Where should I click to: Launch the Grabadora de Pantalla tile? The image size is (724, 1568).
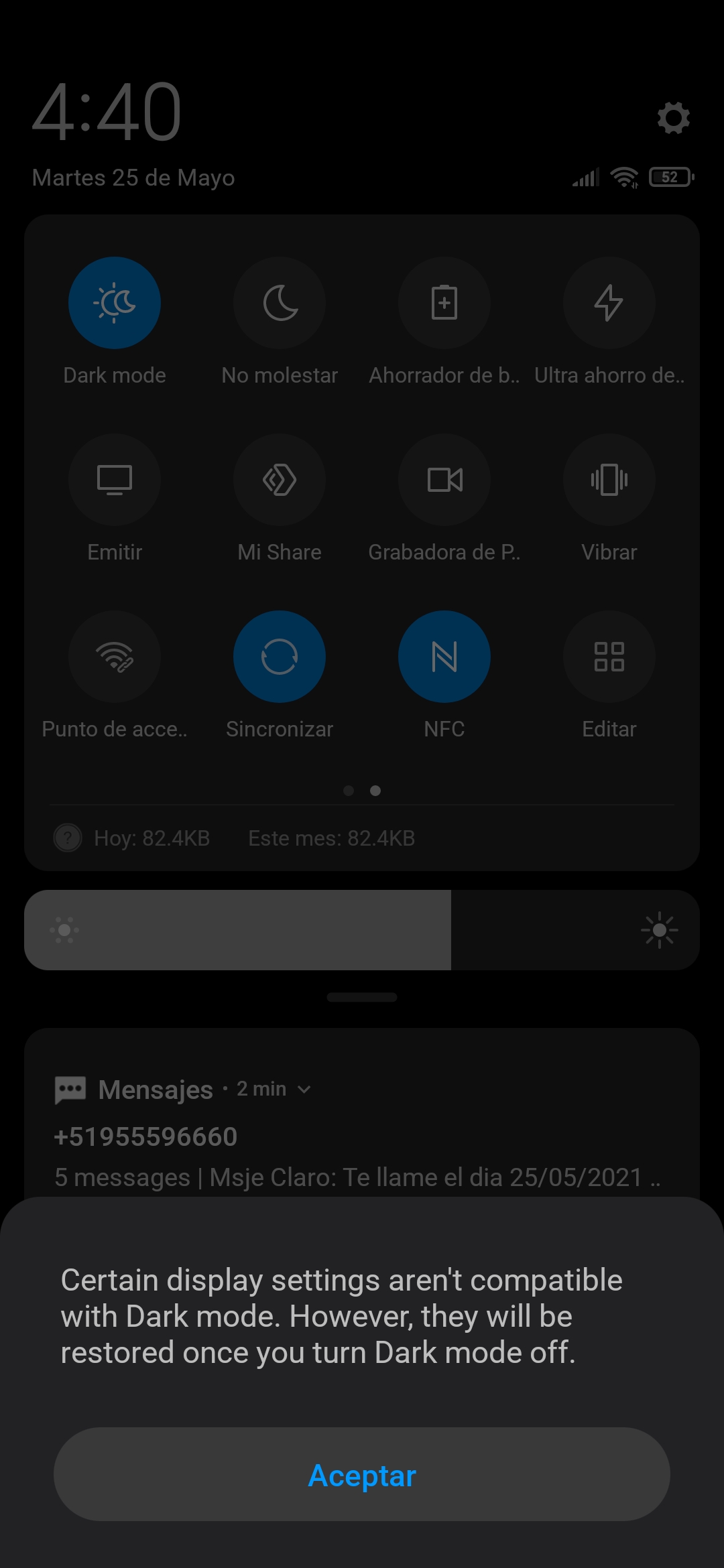(x=444, y=480)
